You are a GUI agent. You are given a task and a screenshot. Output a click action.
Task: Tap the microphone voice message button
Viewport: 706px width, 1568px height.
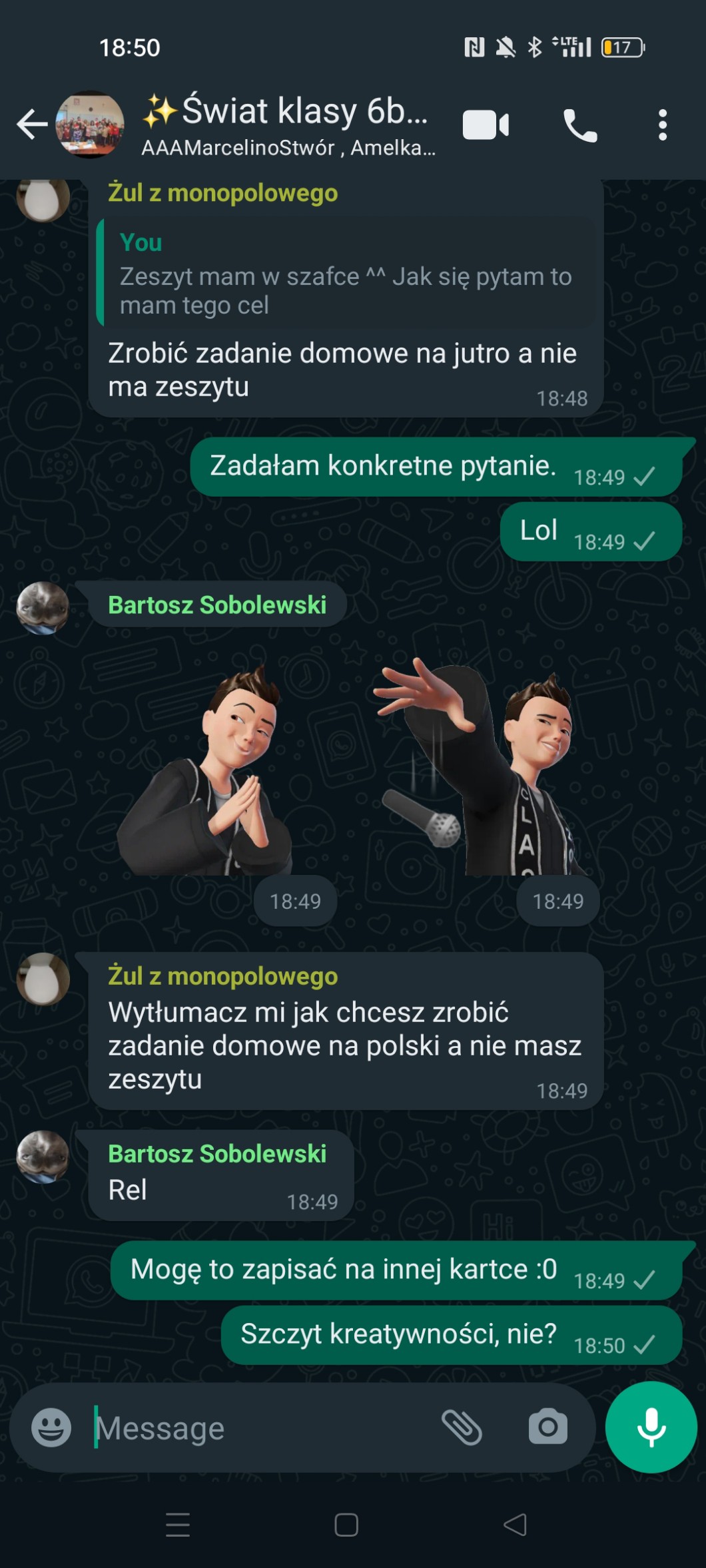tap(651, 1427)
